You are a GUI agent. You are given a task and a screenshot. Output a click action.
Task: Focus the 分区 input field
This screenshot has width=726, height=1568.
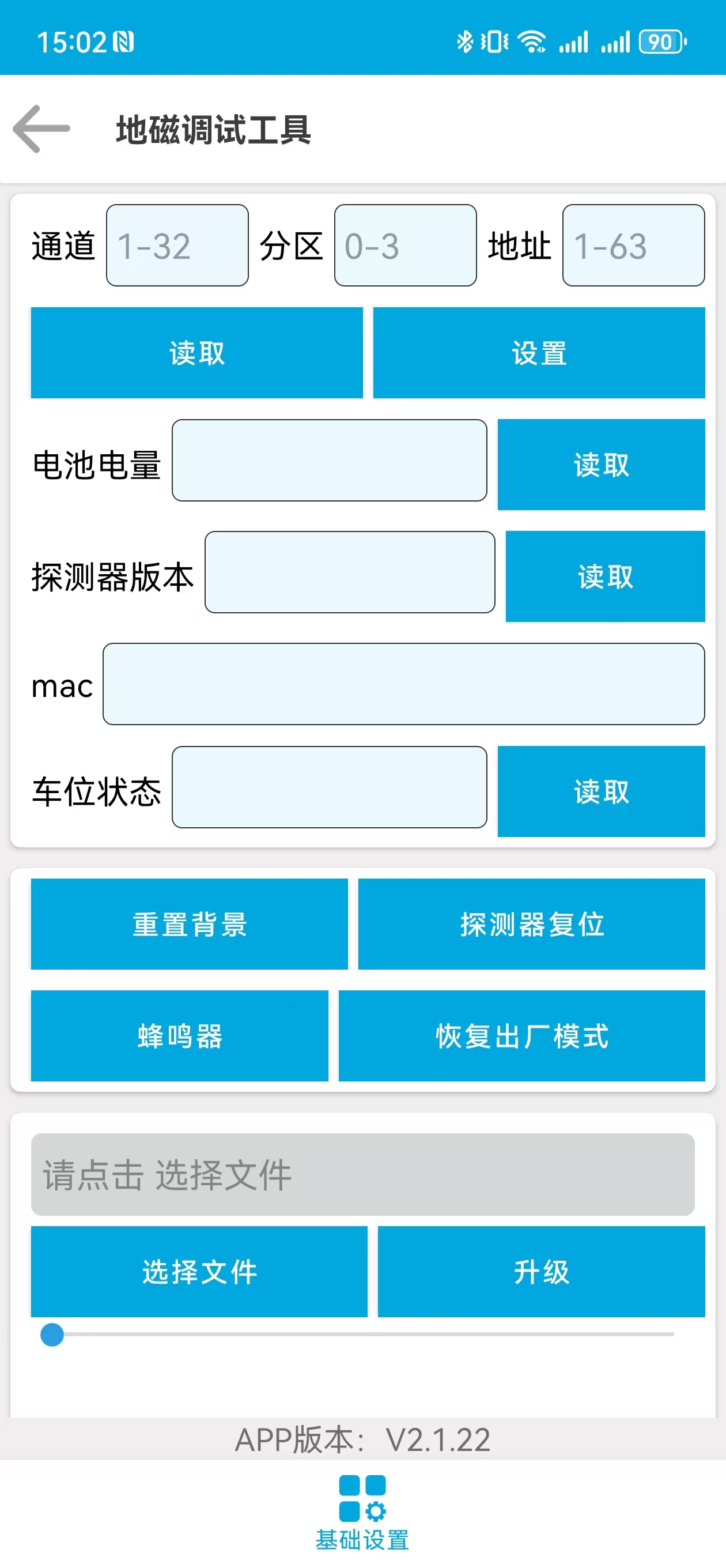click(x=405, y=246)
